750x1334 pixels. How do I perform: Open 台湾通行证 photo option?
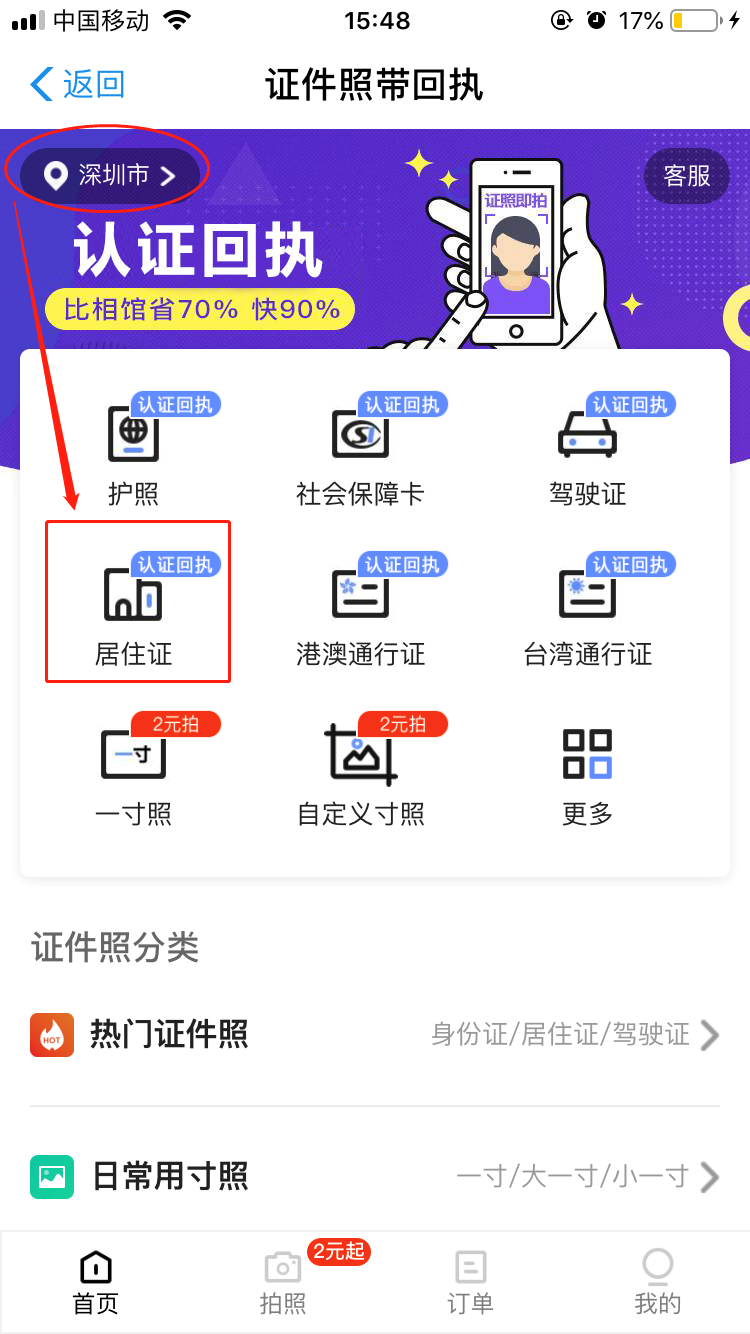tap(588, 610)
